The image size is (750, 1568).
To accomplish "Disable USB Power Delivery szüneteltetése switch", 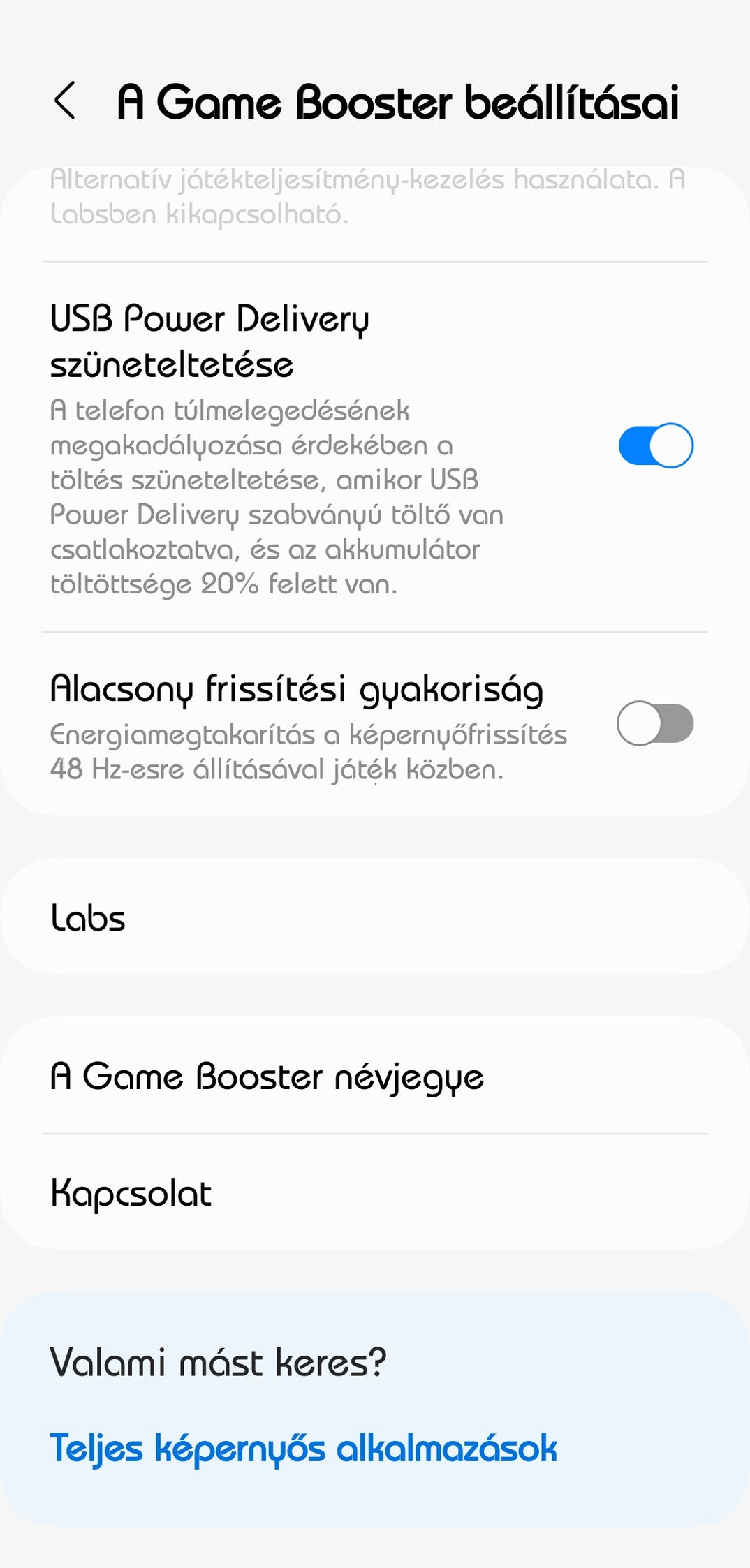I will (x=656, y=445).
